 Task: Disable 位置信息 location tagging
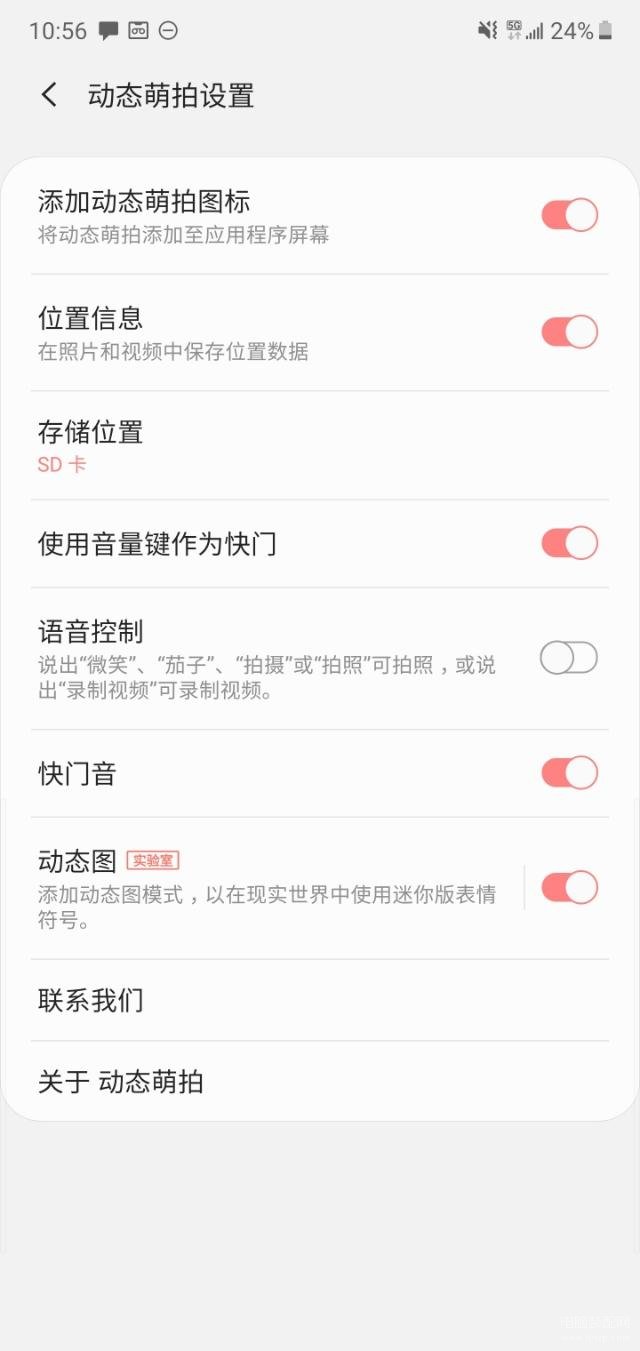pos(569,332)
